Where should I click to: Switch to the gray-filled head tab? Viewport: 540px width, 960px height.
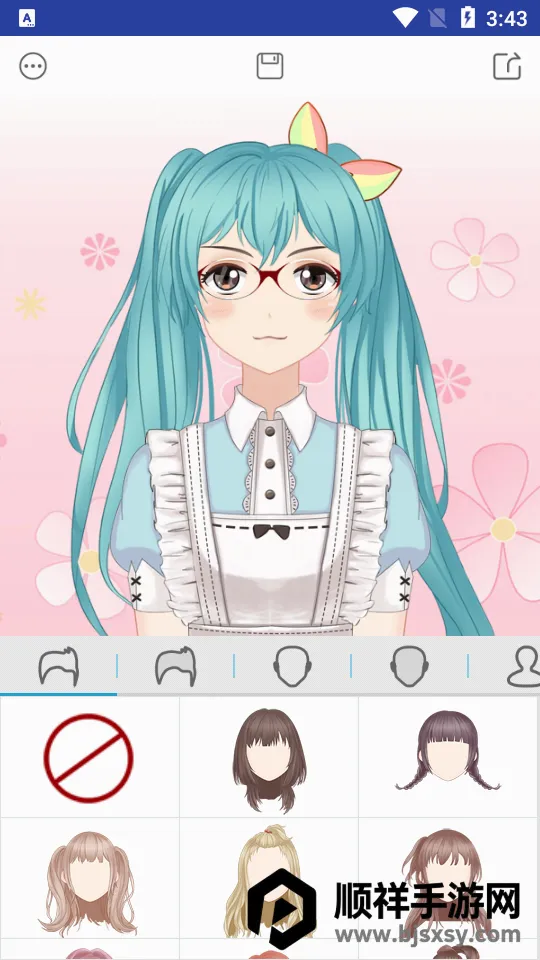click(x=410, y=666)
